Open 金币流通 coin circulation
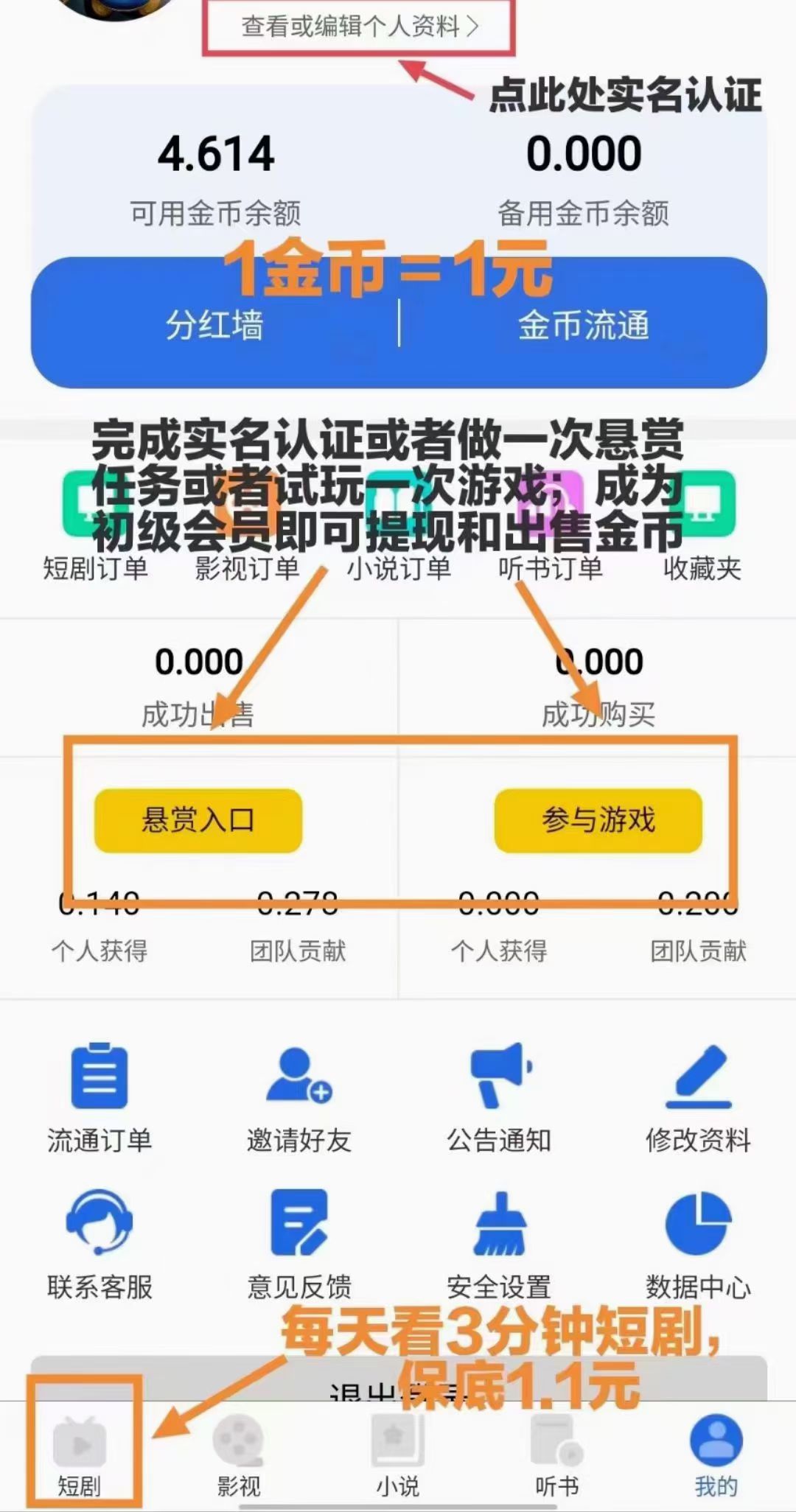 [583, 325]
